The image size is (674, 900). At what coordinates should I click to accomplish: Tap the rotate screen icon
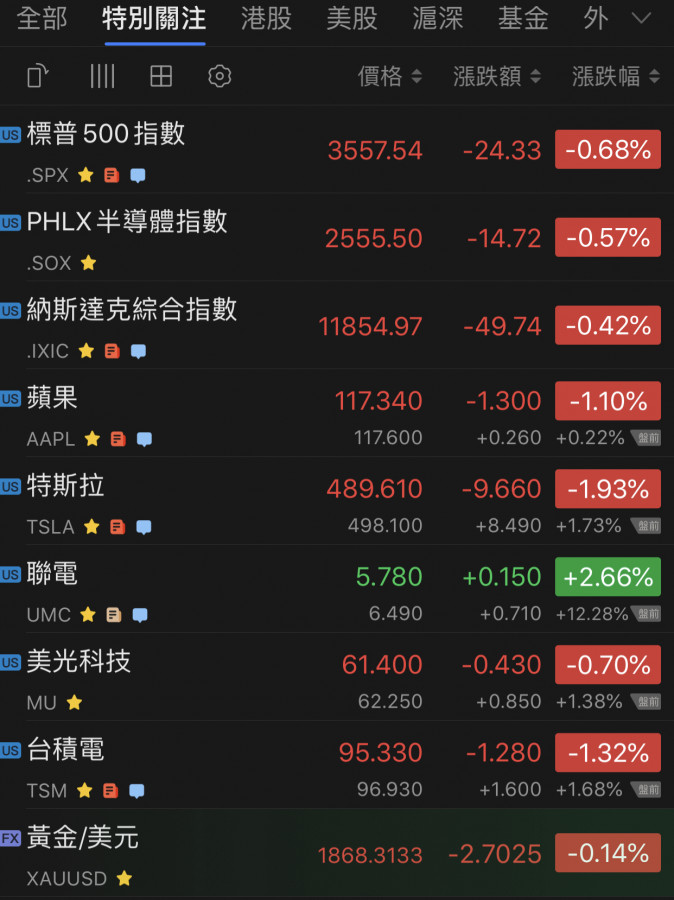38,76
